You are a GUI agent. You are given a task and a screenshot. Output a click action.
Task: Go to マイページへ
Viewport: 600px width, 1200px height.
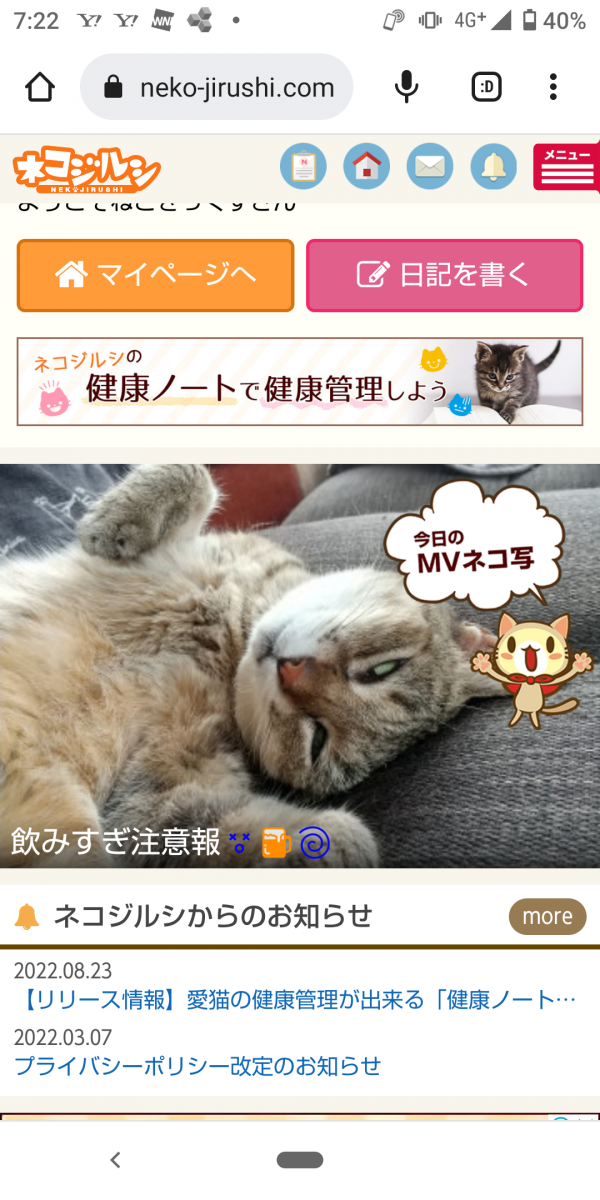pyautogui.click(x=155, y=276)
